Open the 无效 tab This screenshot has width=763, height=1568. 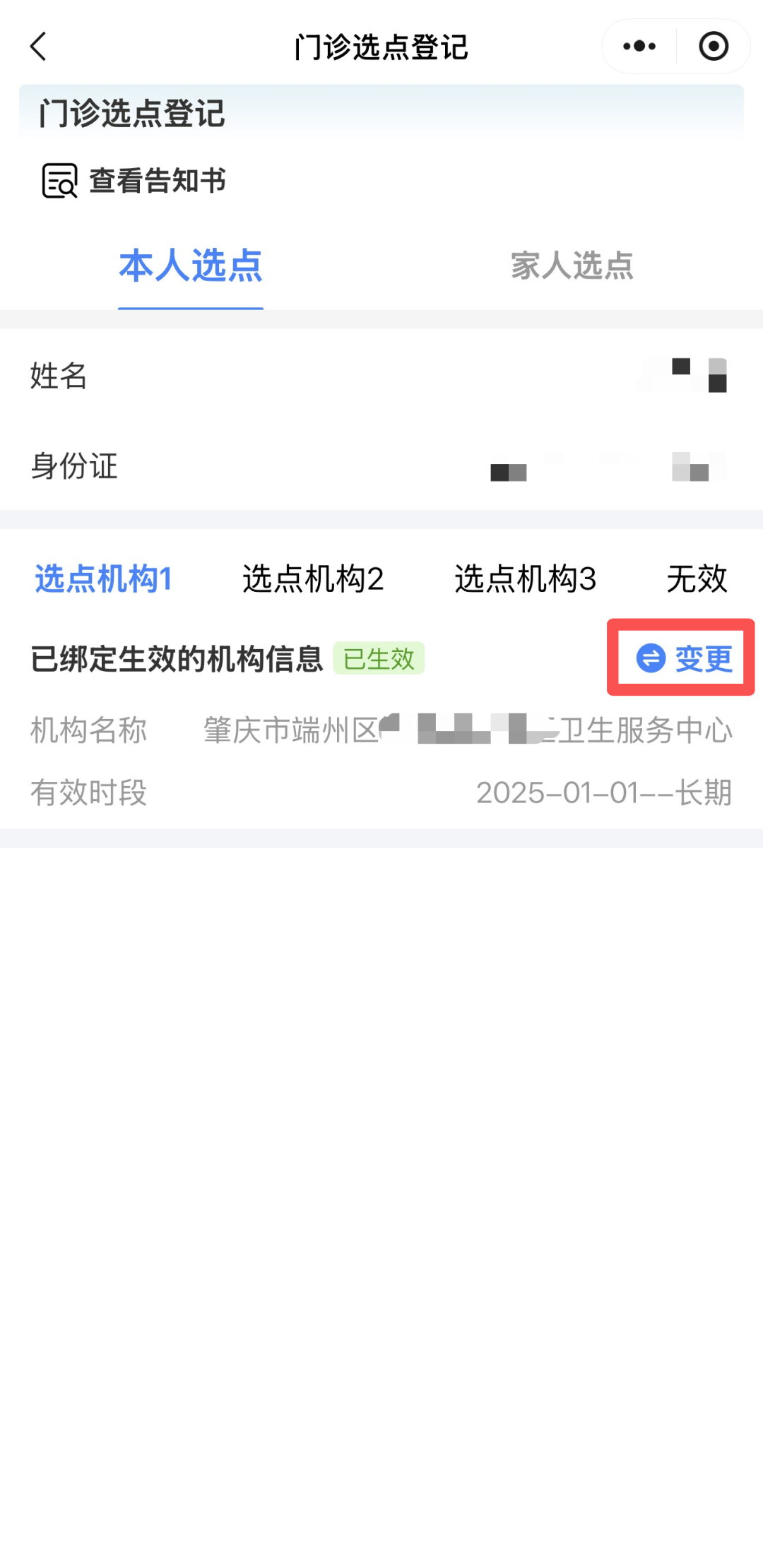click(697, 579)
